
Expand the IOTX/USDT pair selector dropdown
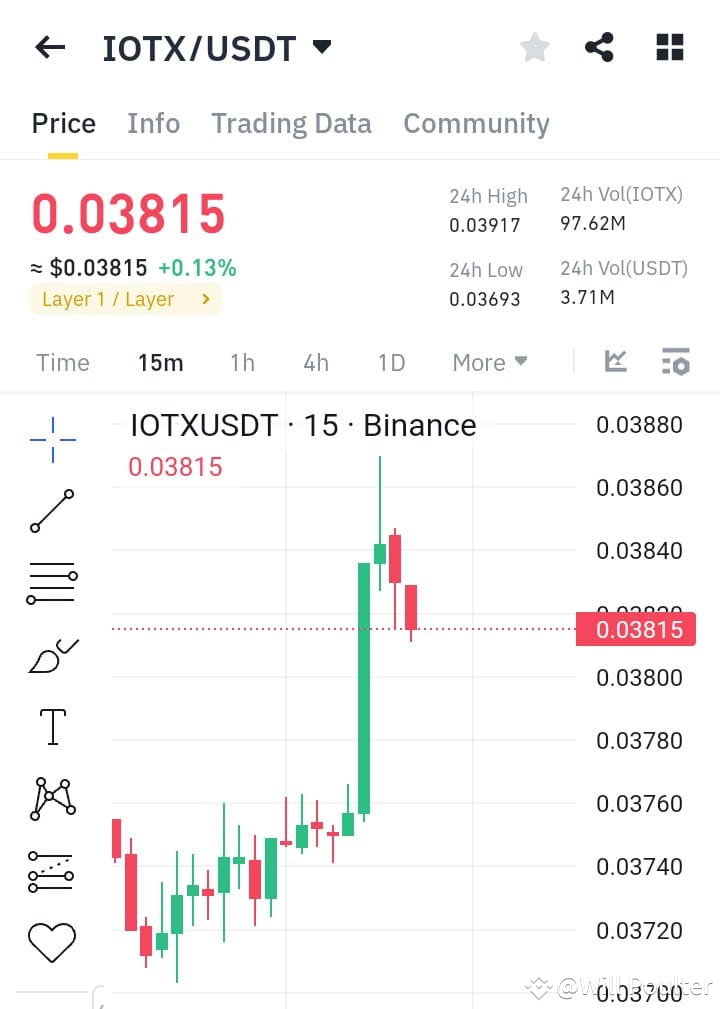320,46
